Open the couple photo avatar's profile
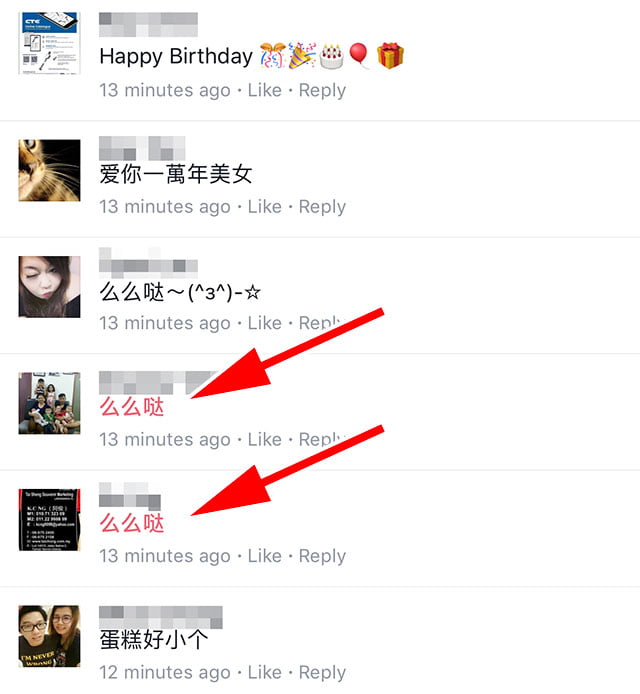The width and height of the screenshot is (640, 694). 49,636
